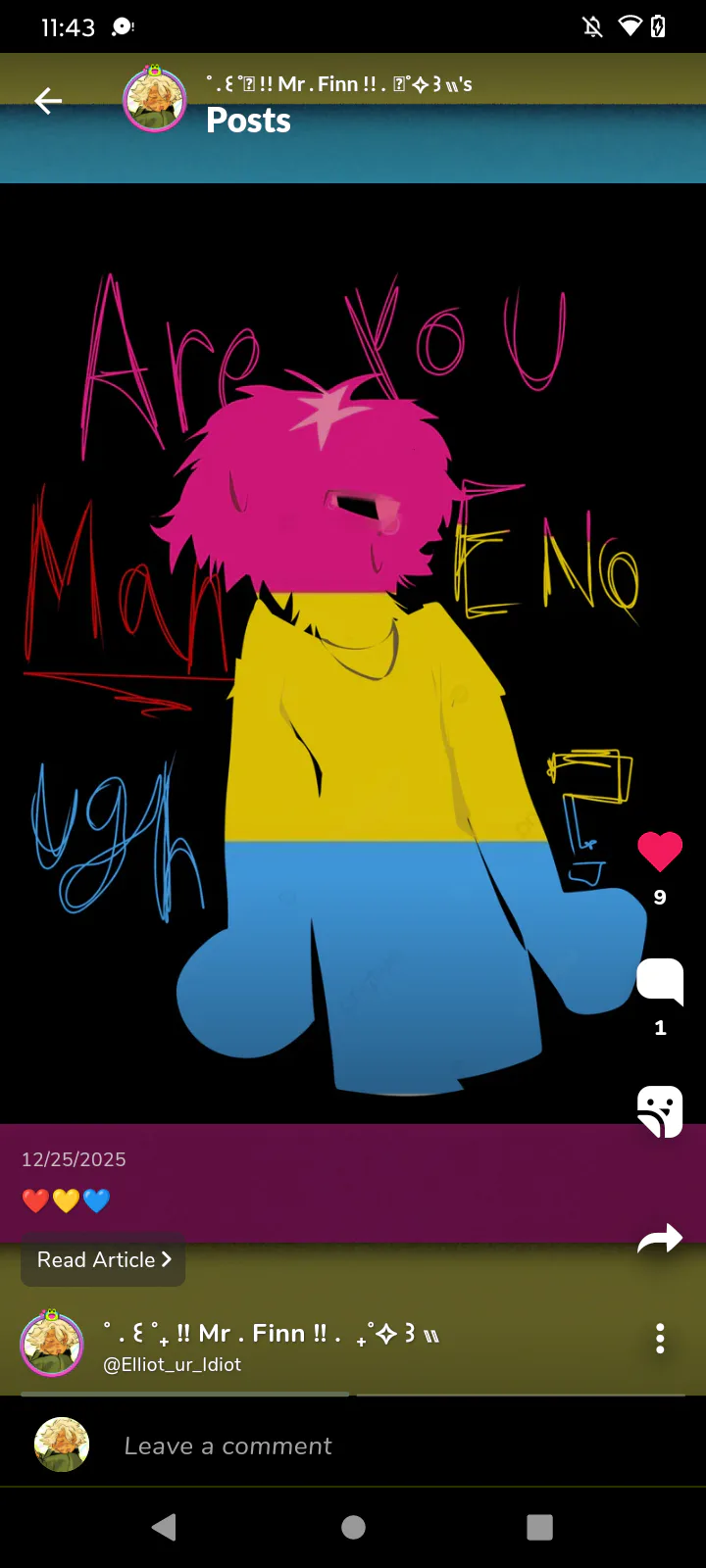This screenshot has width=706, height=1568.
Task: Open recent apps from navigation bar
Action: [539, 1527]
